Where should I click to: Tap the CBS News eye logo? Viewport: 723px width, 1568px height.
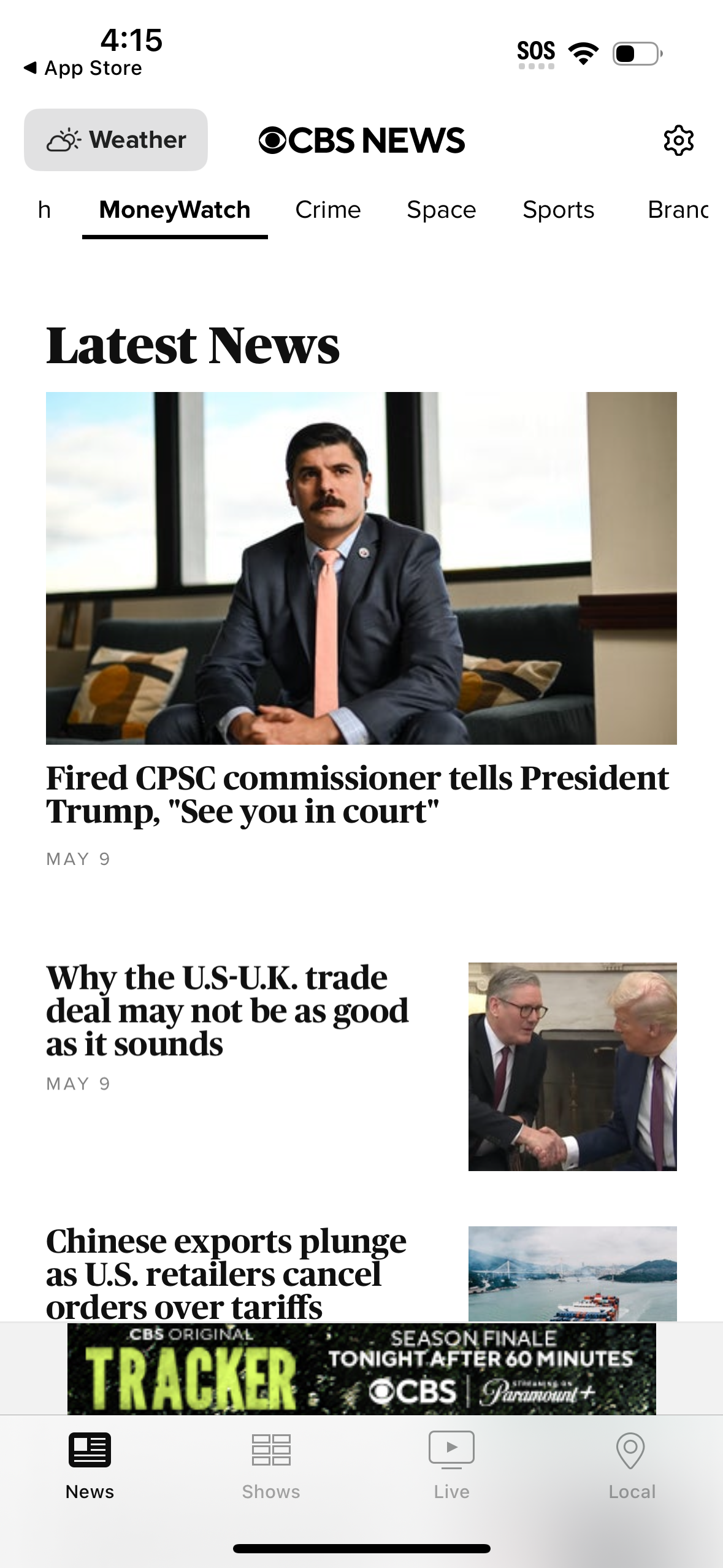tap(272, 139)
